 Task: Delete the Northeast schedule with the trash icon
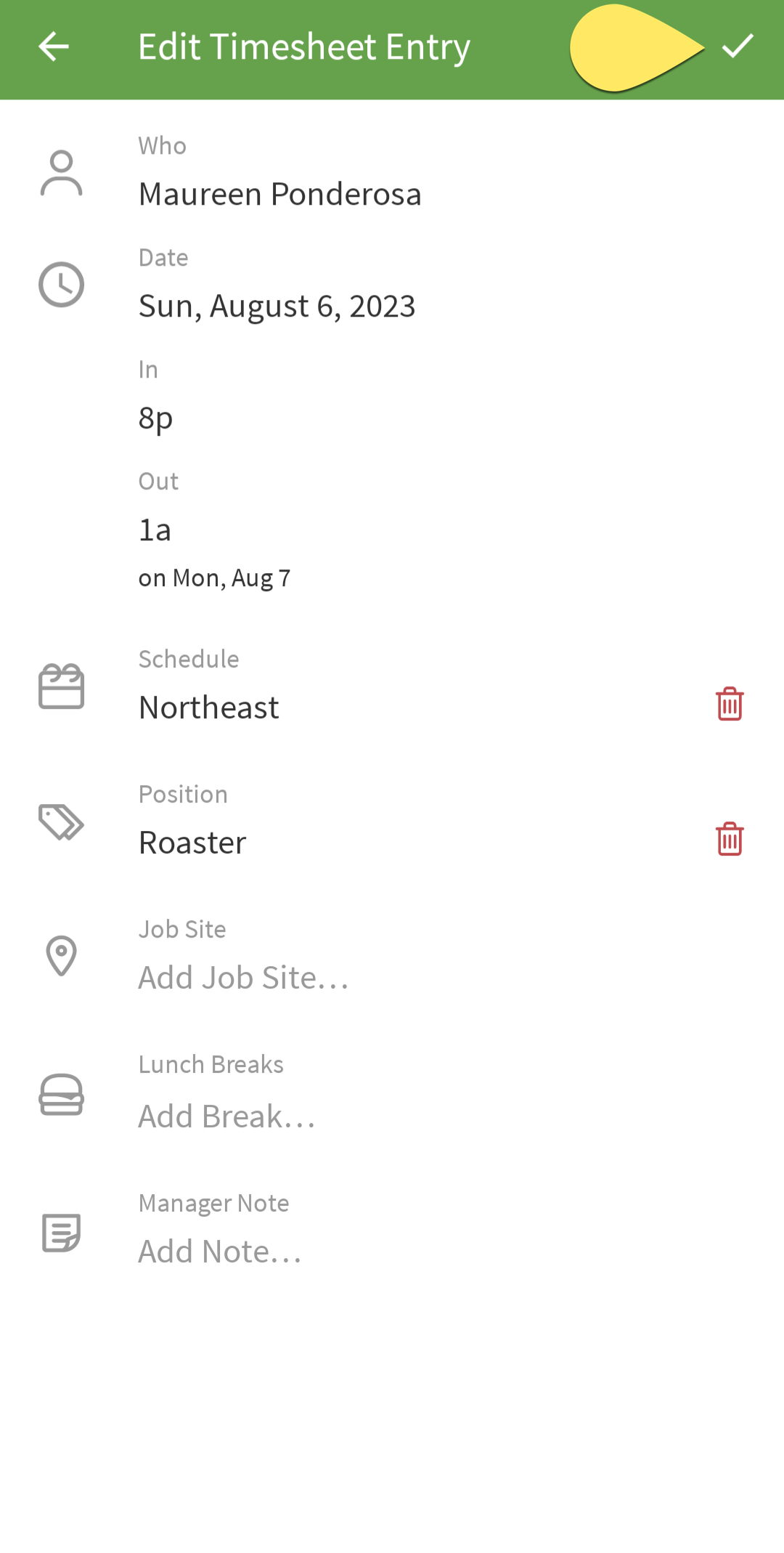[x=730, y=703]
